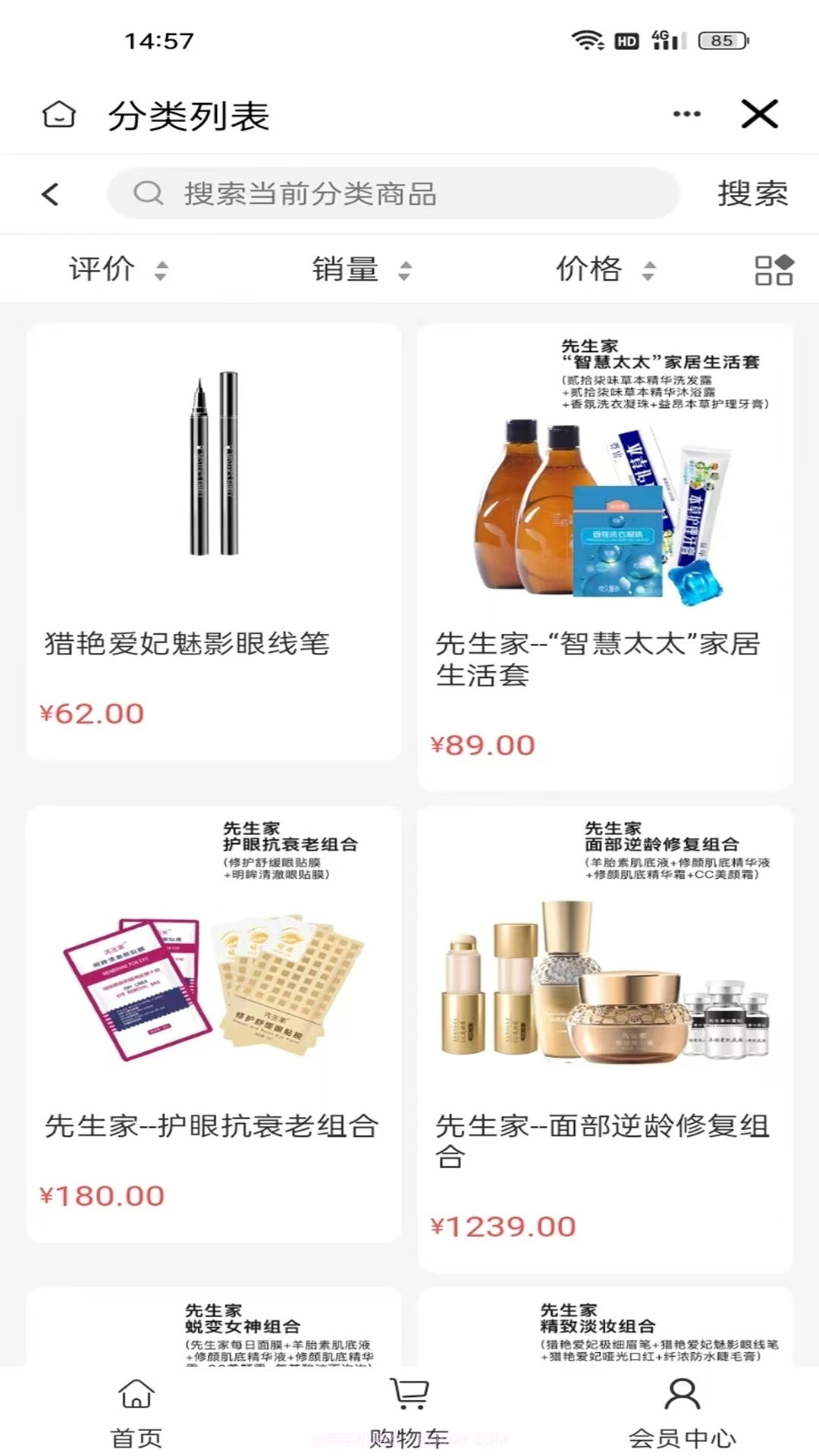Click the home icon beside 分类列表 title
Image resolution: width=819 pixels, height=1456 pixels.
click(58, 115)
